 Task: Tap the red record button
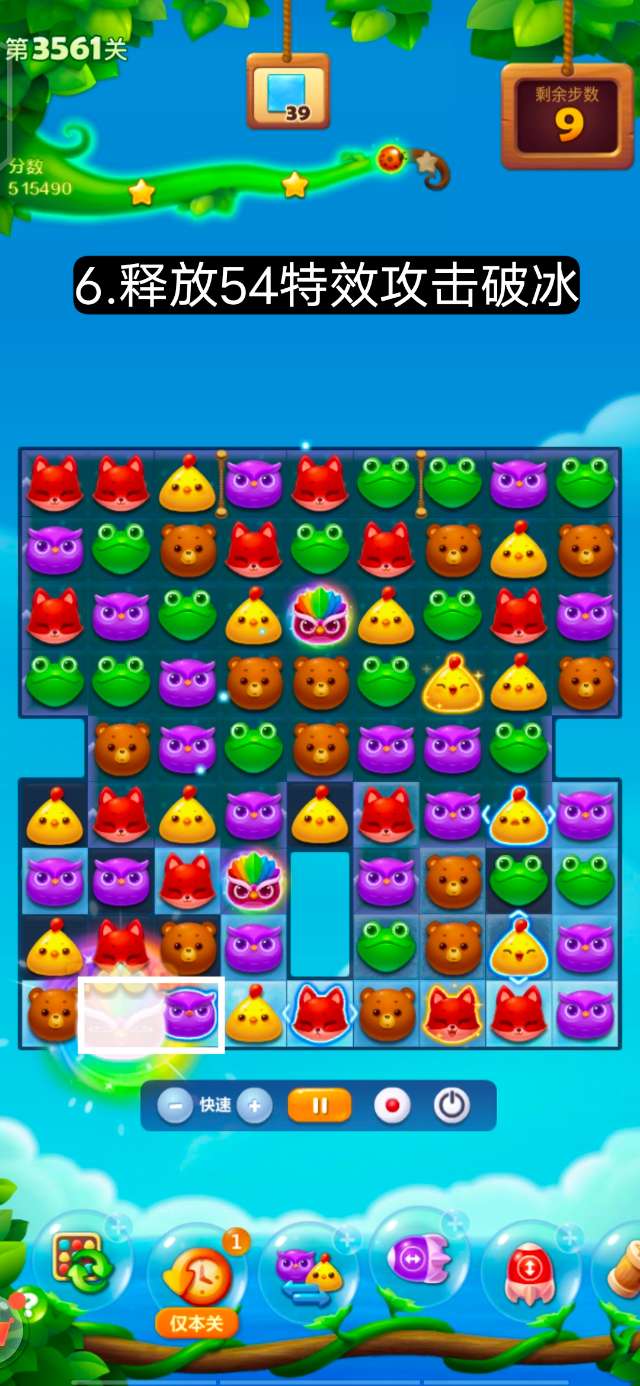(392, 1106)
